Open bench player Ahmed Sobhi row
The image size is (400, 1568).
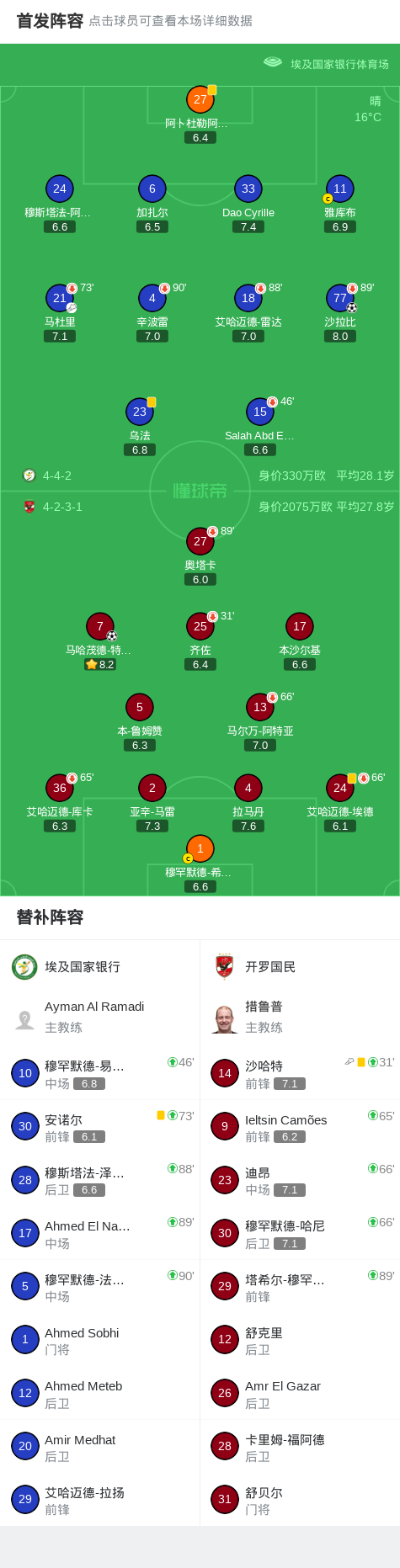pyautogui.click(x=100, y=1340)
